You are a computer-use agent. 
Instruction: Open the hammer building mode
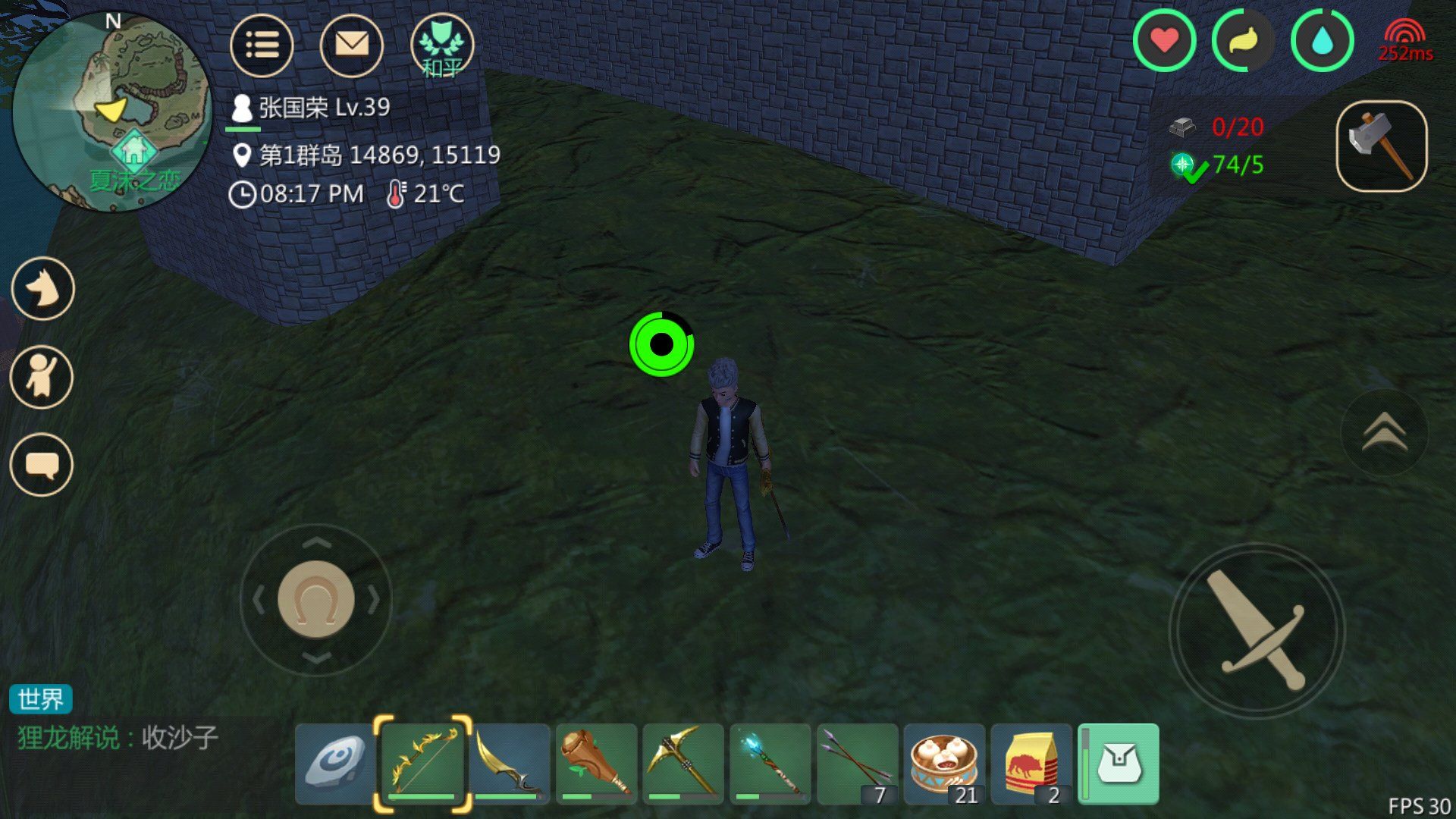[x=1381, y=146]
